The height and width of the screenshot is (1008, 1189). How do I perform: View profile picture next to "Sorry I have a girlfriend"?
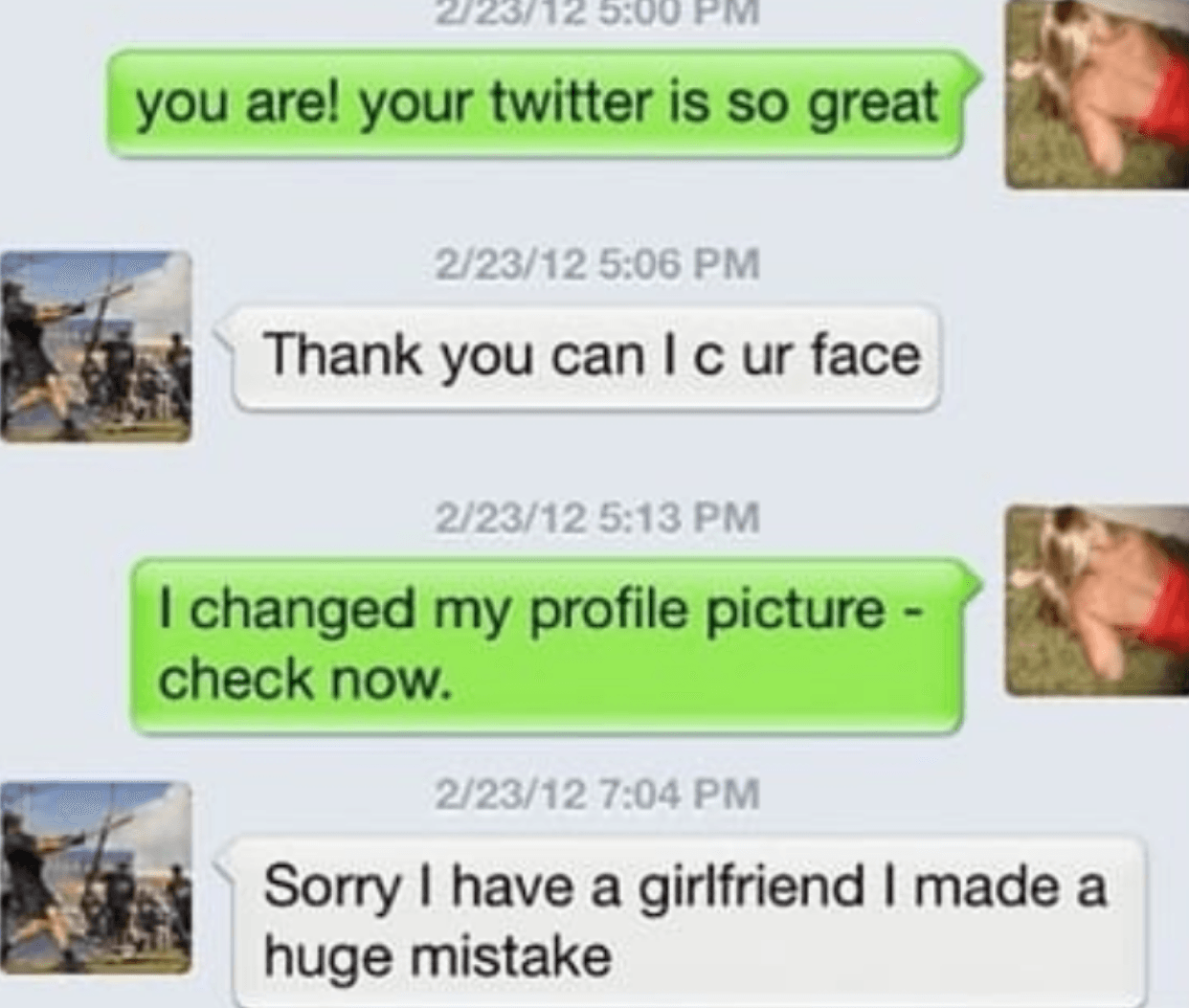pyautogui.click(x=96, y=876)
